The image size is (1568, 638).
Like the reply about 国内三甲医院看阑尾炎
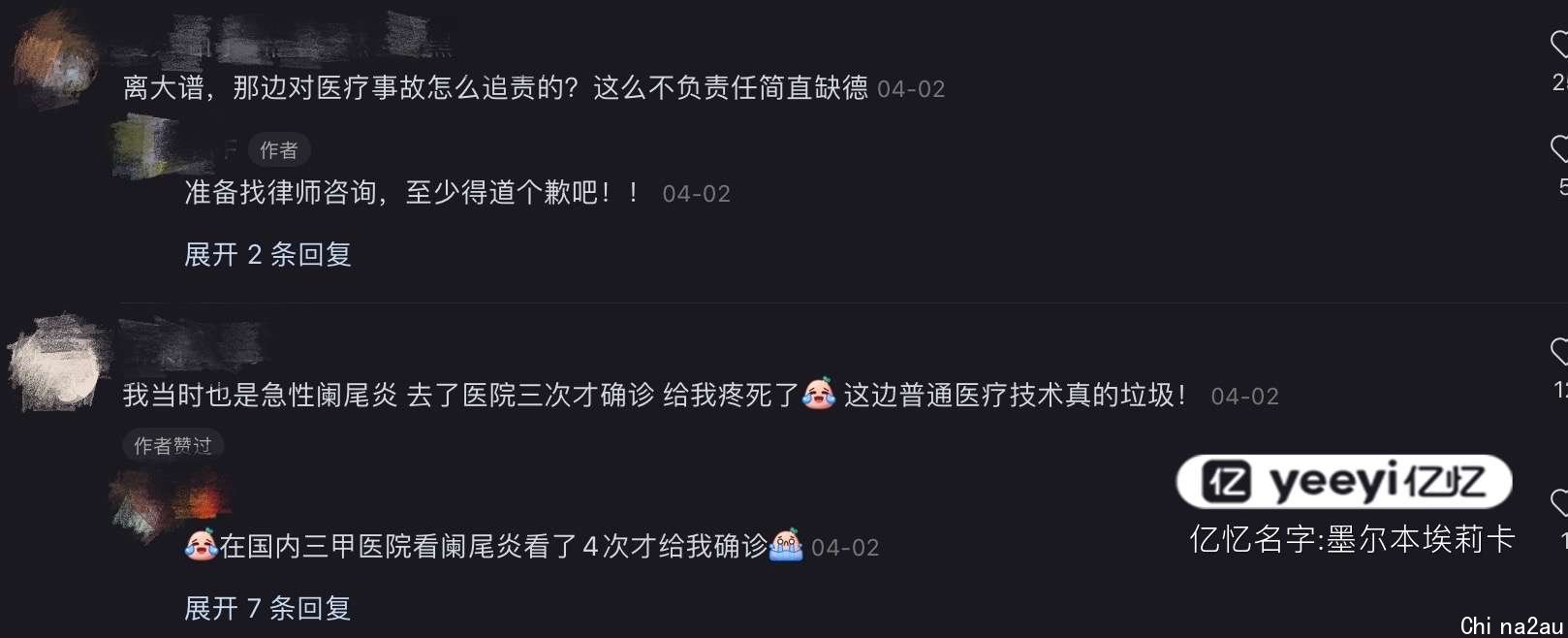(x=1558, y=502)
